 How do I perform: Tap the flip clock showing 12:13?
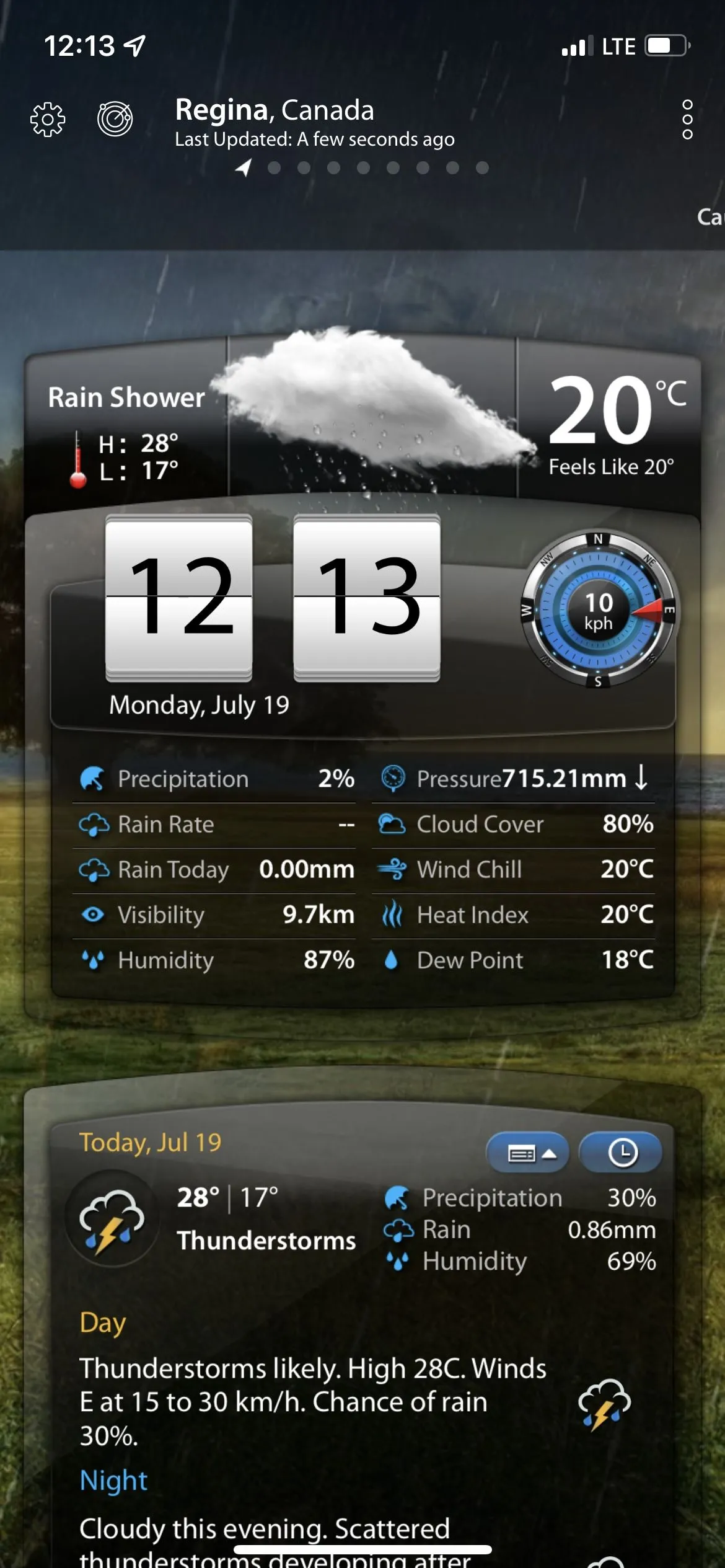[273, 598]
